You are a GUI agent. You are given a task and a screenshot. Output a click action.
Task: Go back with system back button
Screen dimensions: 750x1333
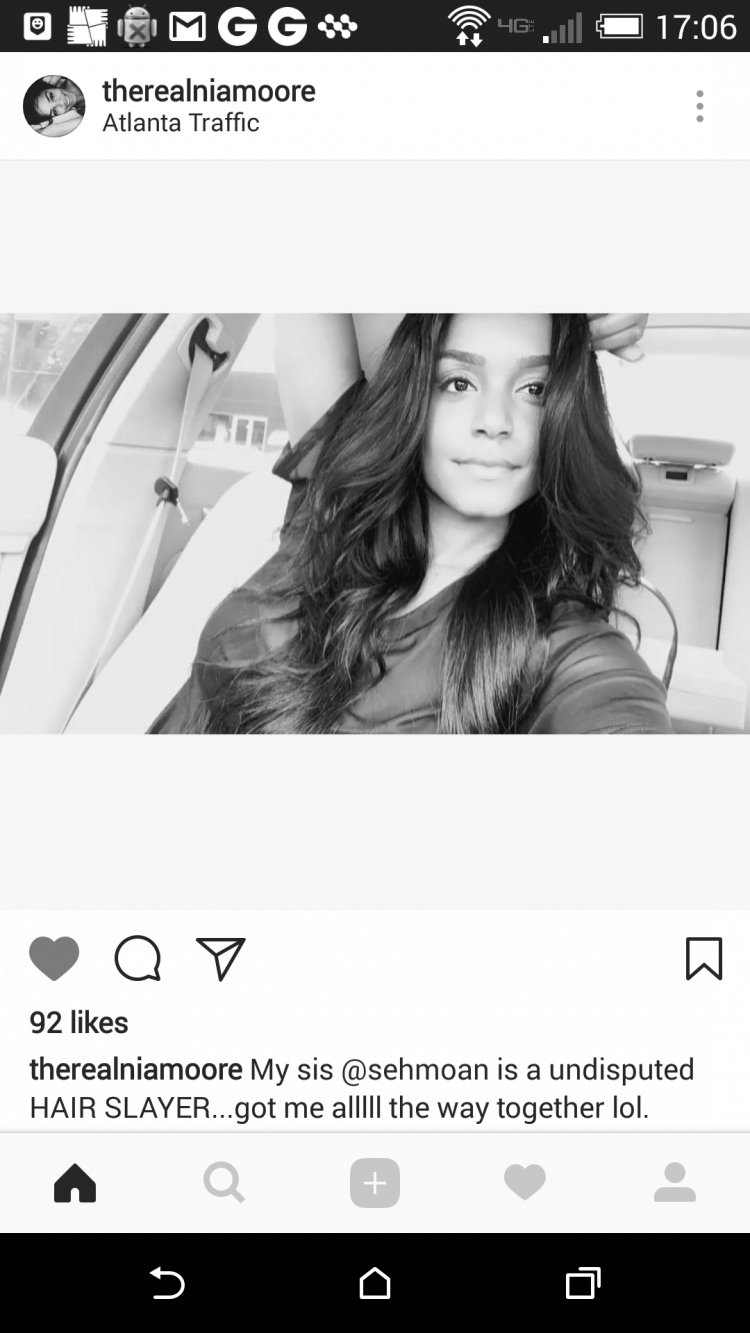[x=167, y=1283]
